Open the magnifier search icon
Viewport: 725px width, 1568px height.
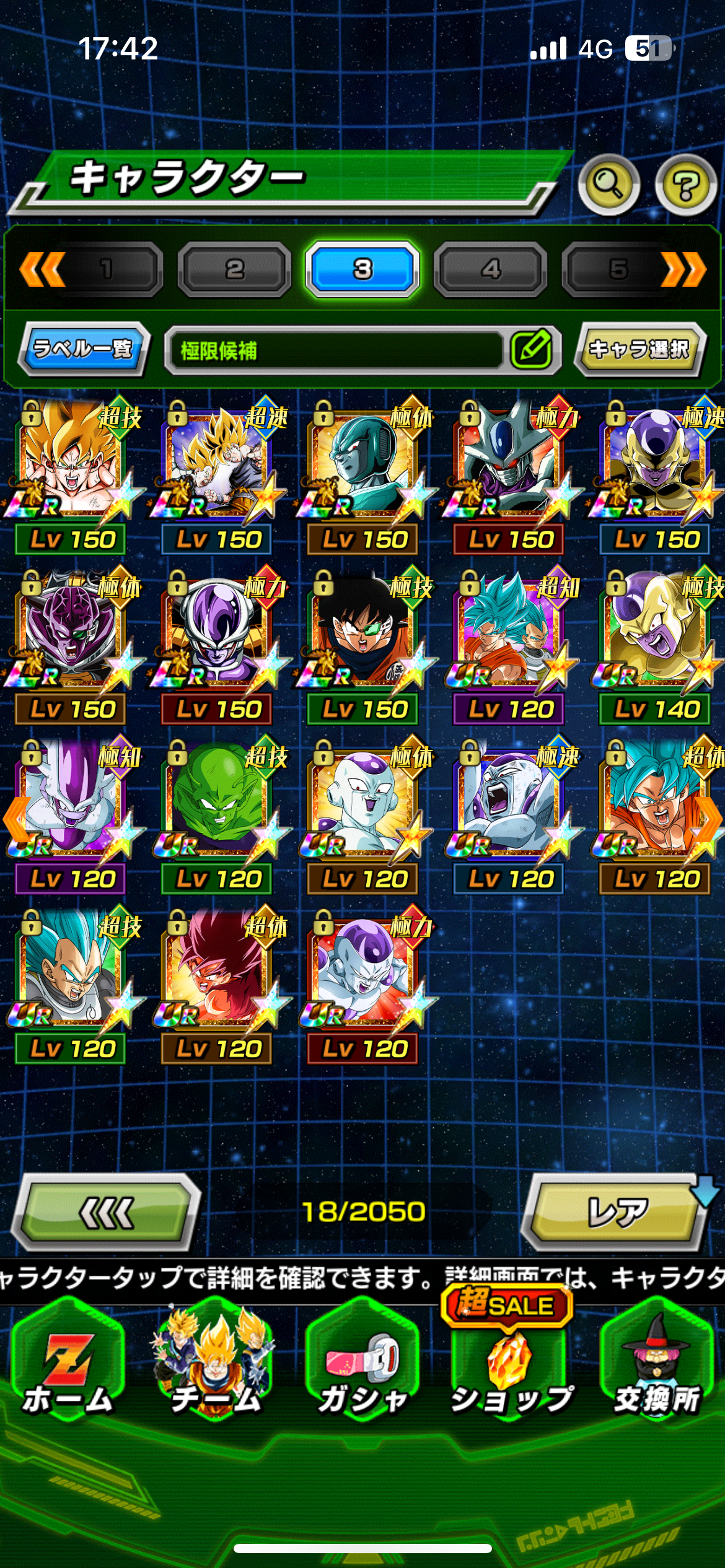pos(608,185)
